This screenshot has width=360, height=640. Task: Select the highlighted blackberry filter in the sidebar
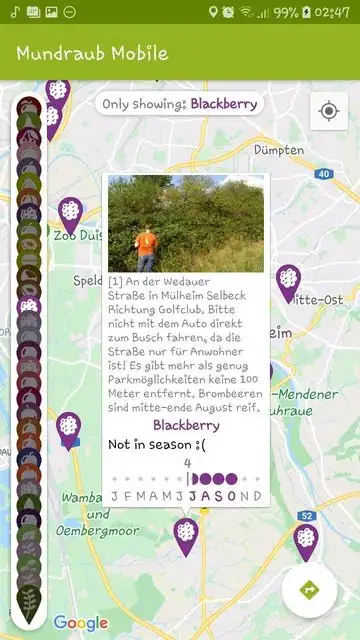tap(29, 306)
